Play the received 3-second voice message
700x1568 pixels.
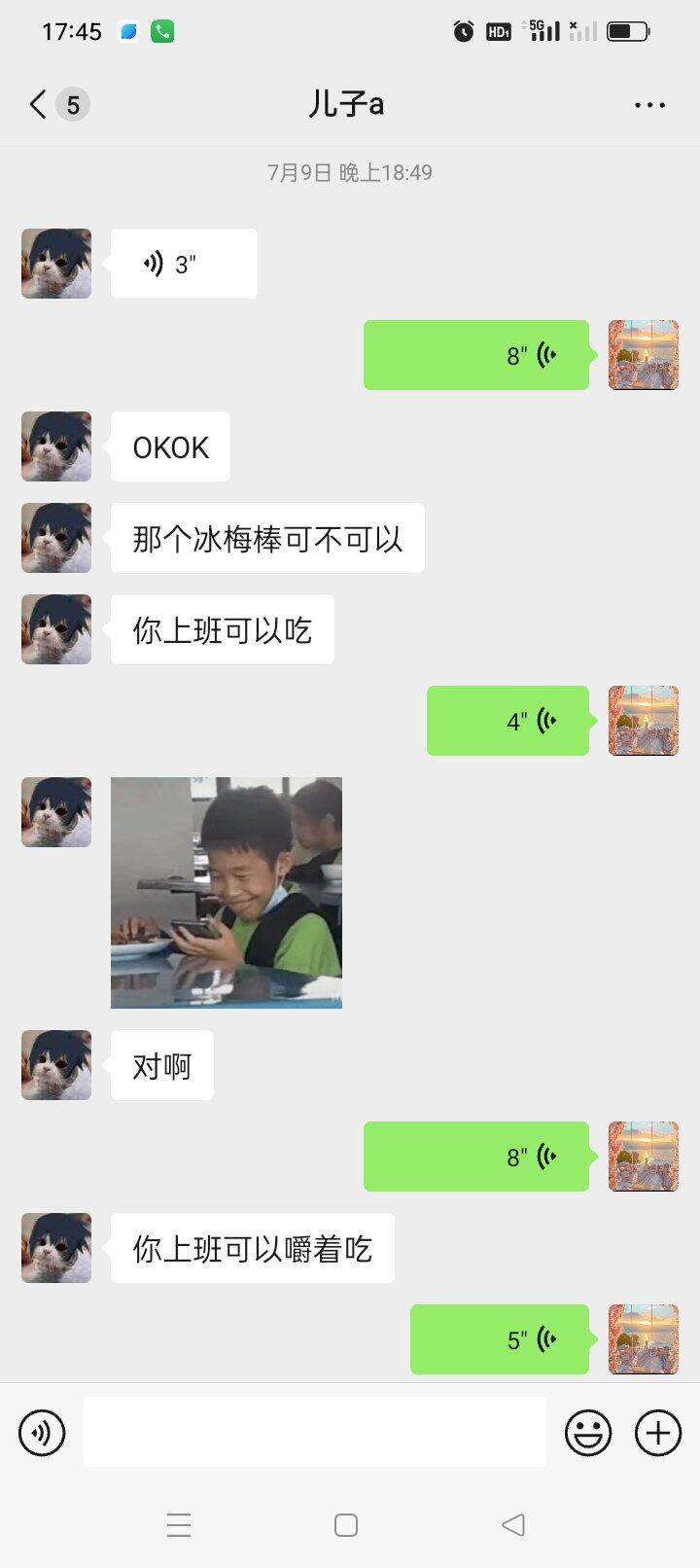tap(184, 264)
